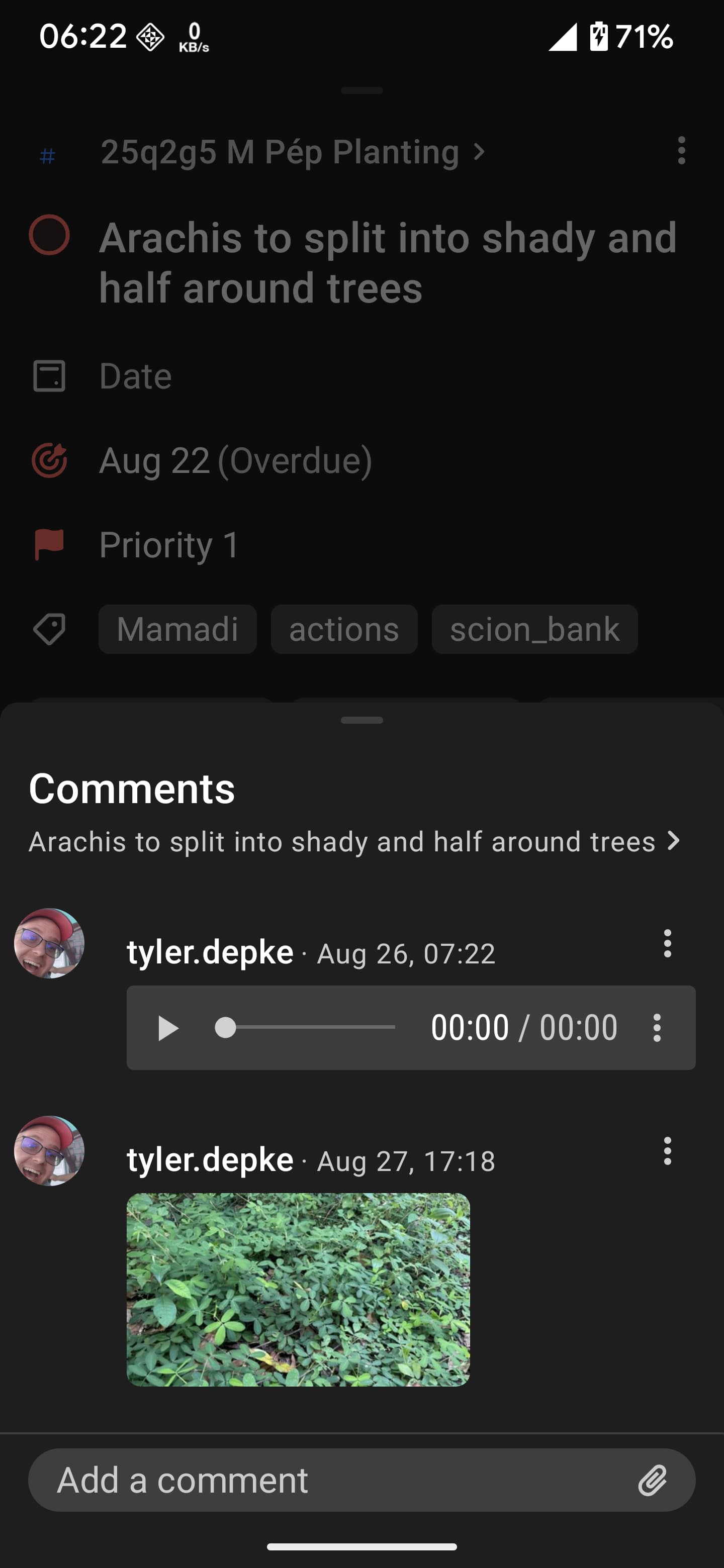Open the task overflow menu
The image size is (724, 1568).
click(681, 151)
